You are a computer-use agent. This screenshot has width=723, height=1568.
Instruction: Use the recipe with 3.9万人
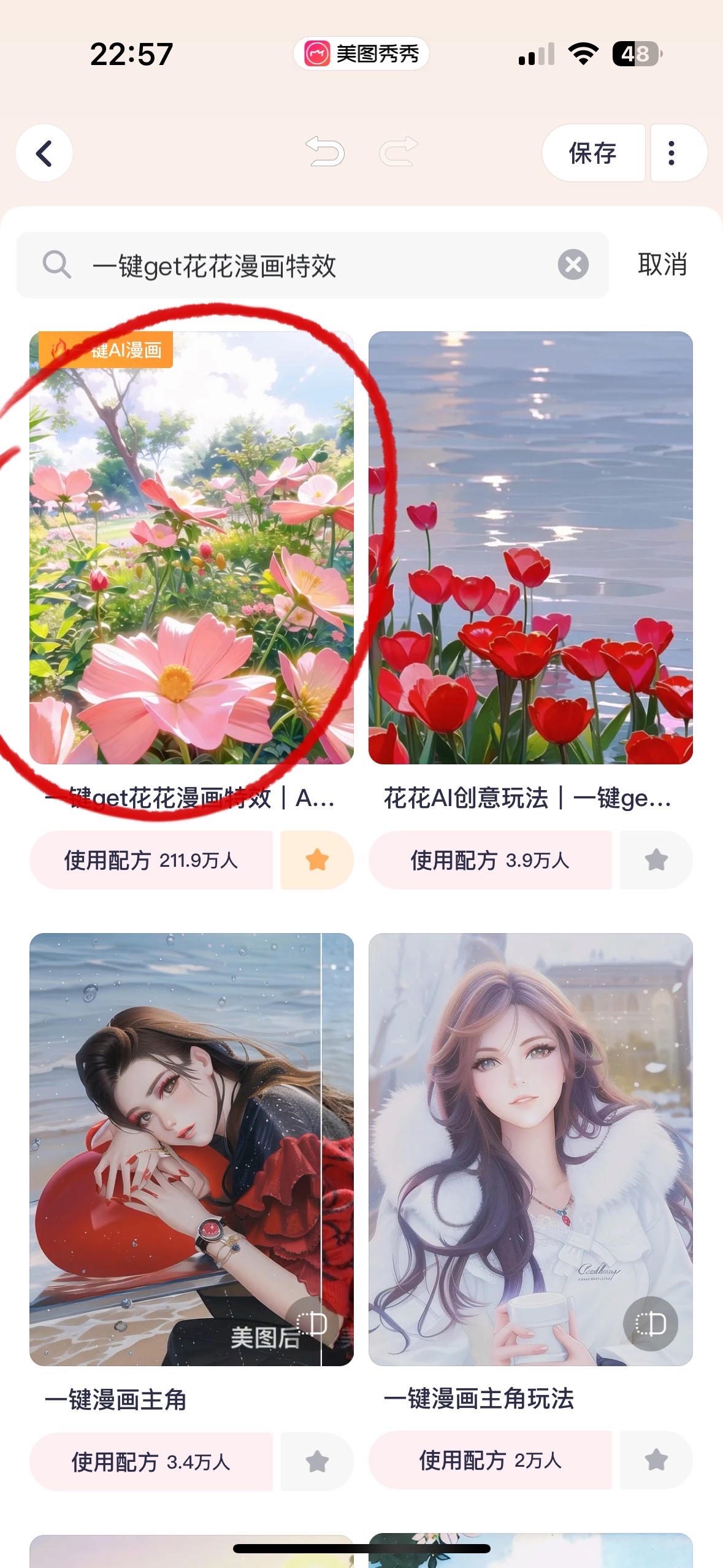490,860
